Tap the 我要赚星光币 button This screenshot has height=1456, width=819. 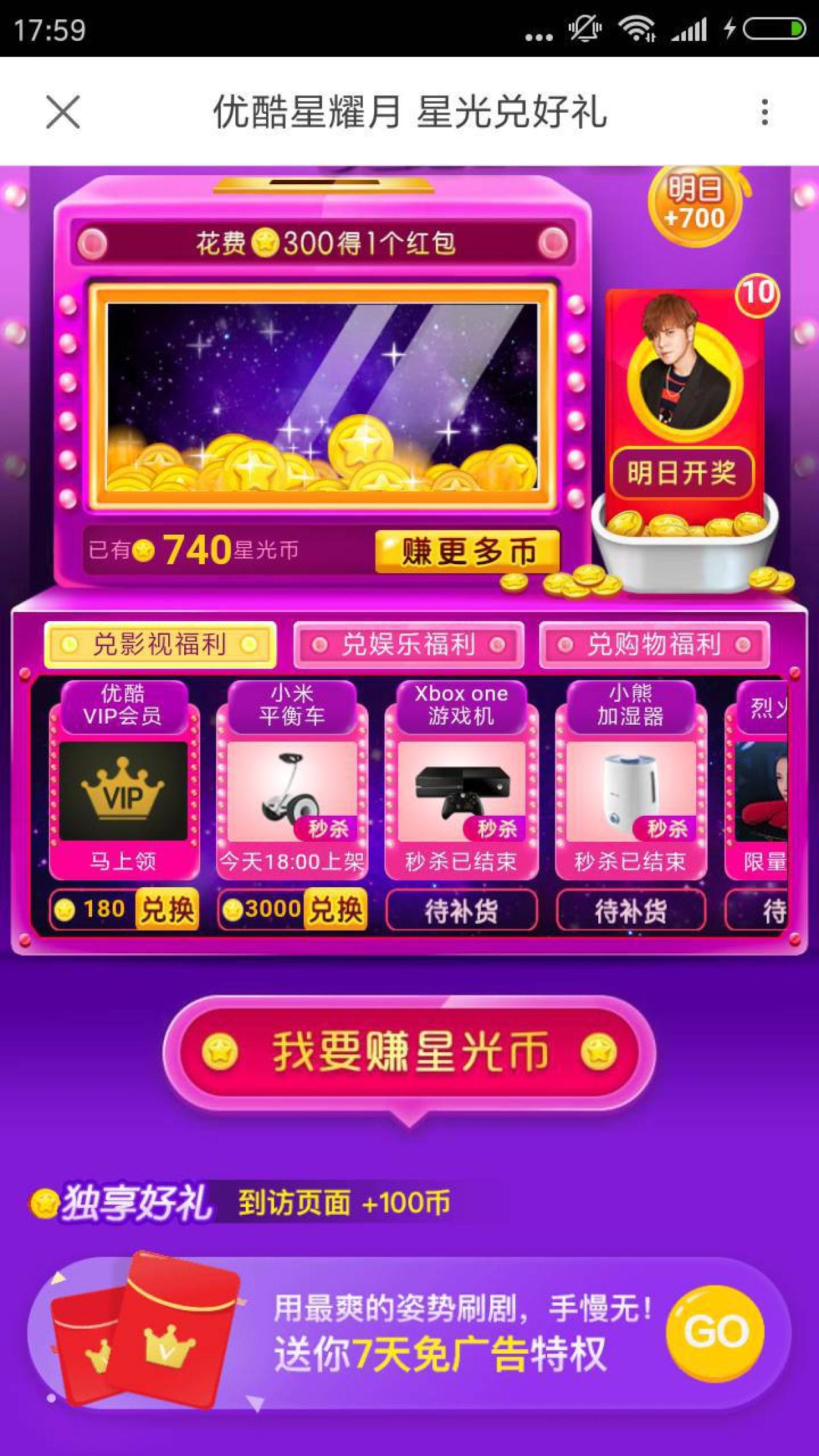[409, 1052]
